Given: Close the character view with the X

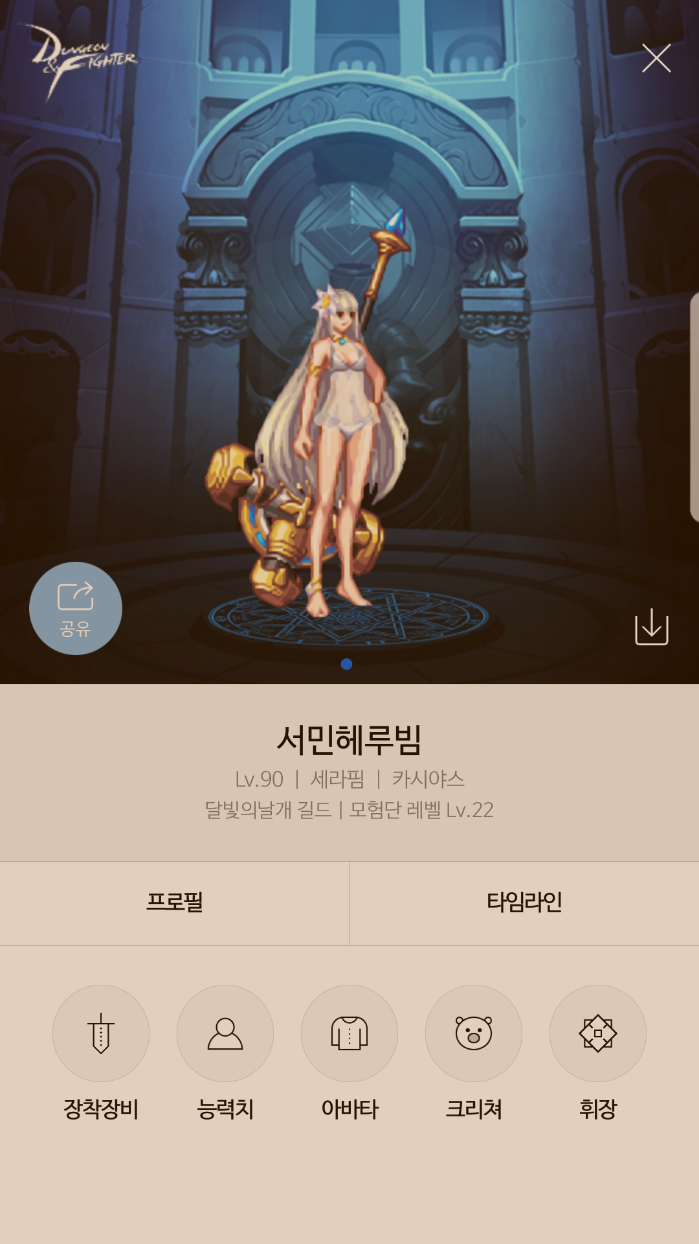Looking at the screenshot, I should tap(656, 58).
